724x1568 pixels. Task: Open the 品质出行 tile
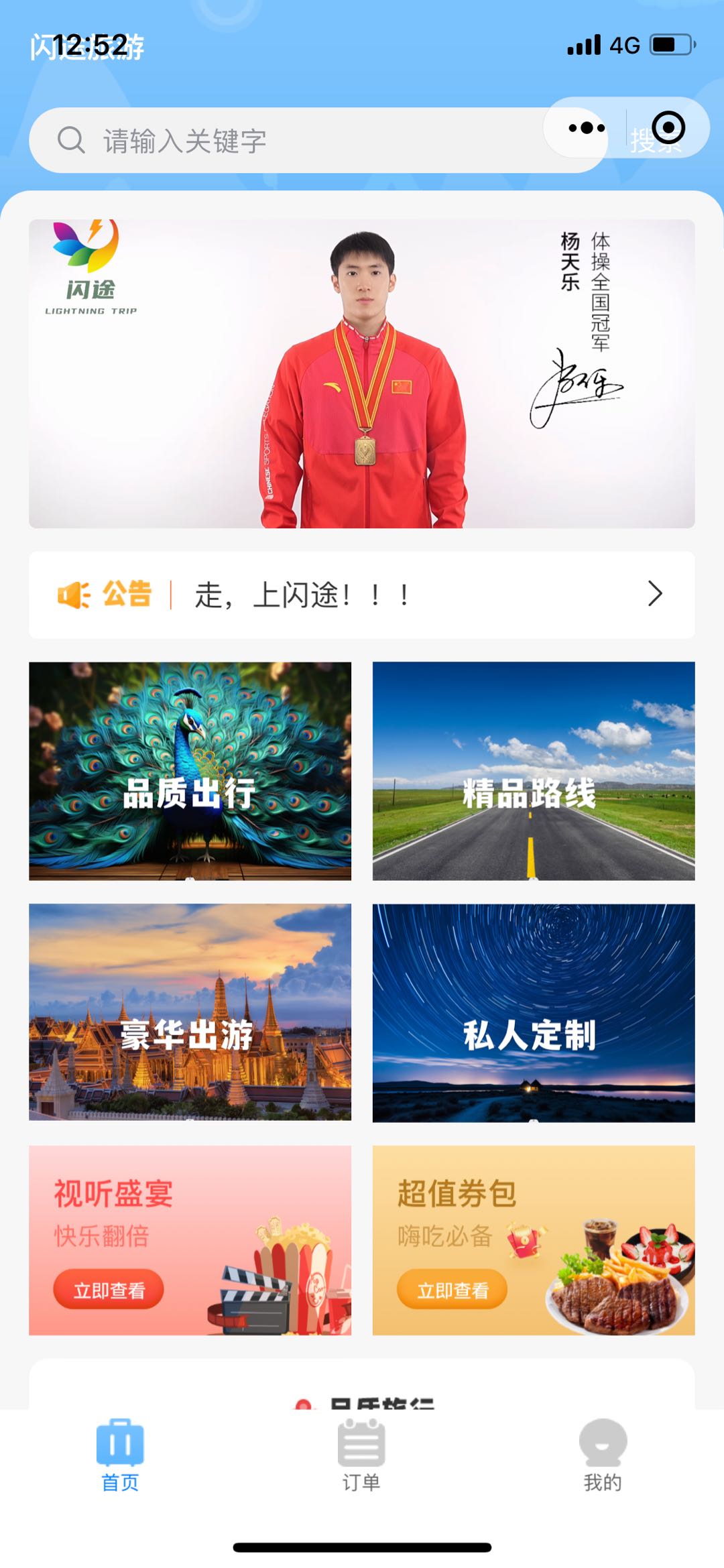click(x=190, y=771)
